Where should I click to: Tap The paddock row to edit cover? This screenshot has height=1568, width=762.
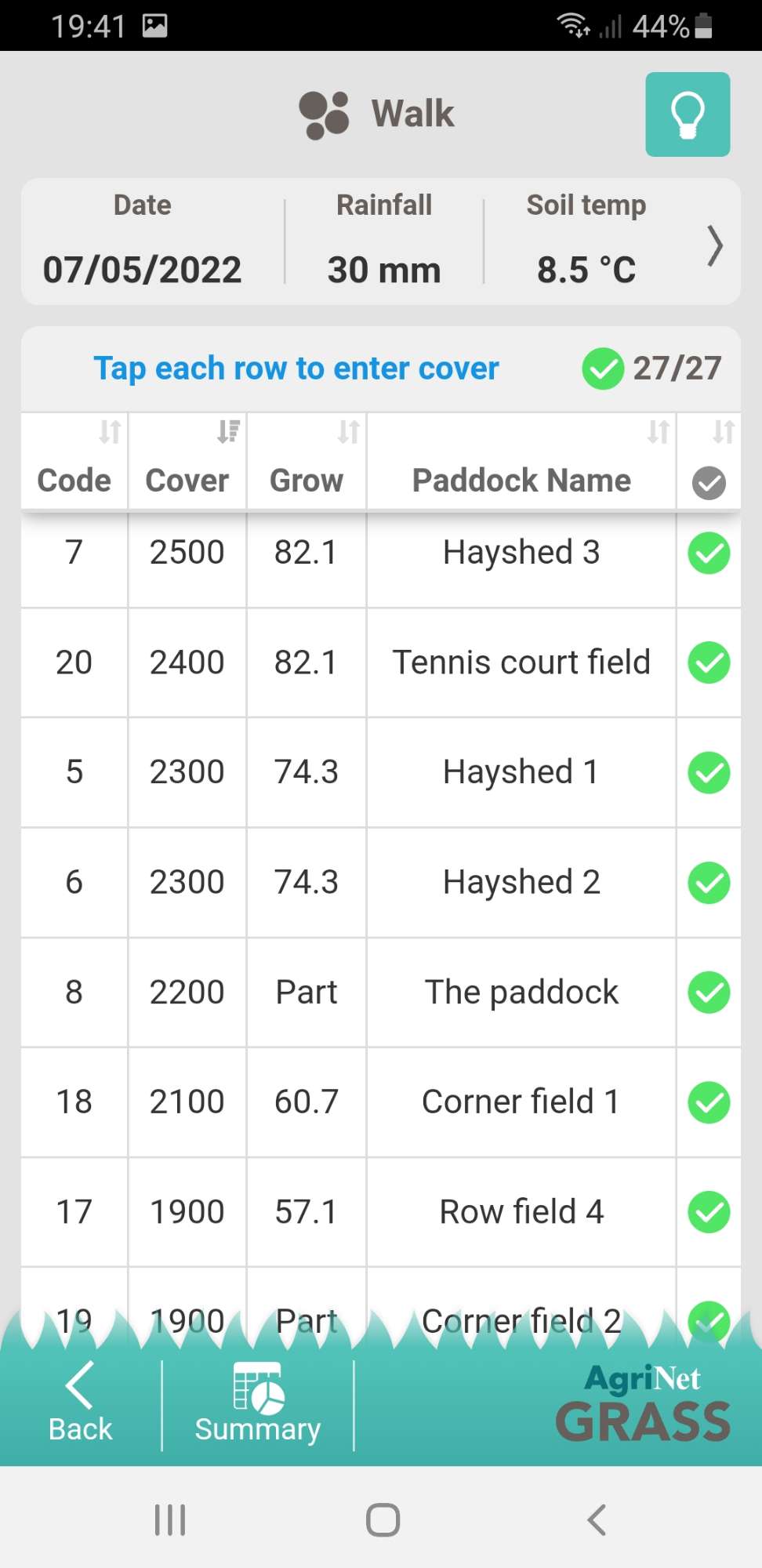point(521,992)
